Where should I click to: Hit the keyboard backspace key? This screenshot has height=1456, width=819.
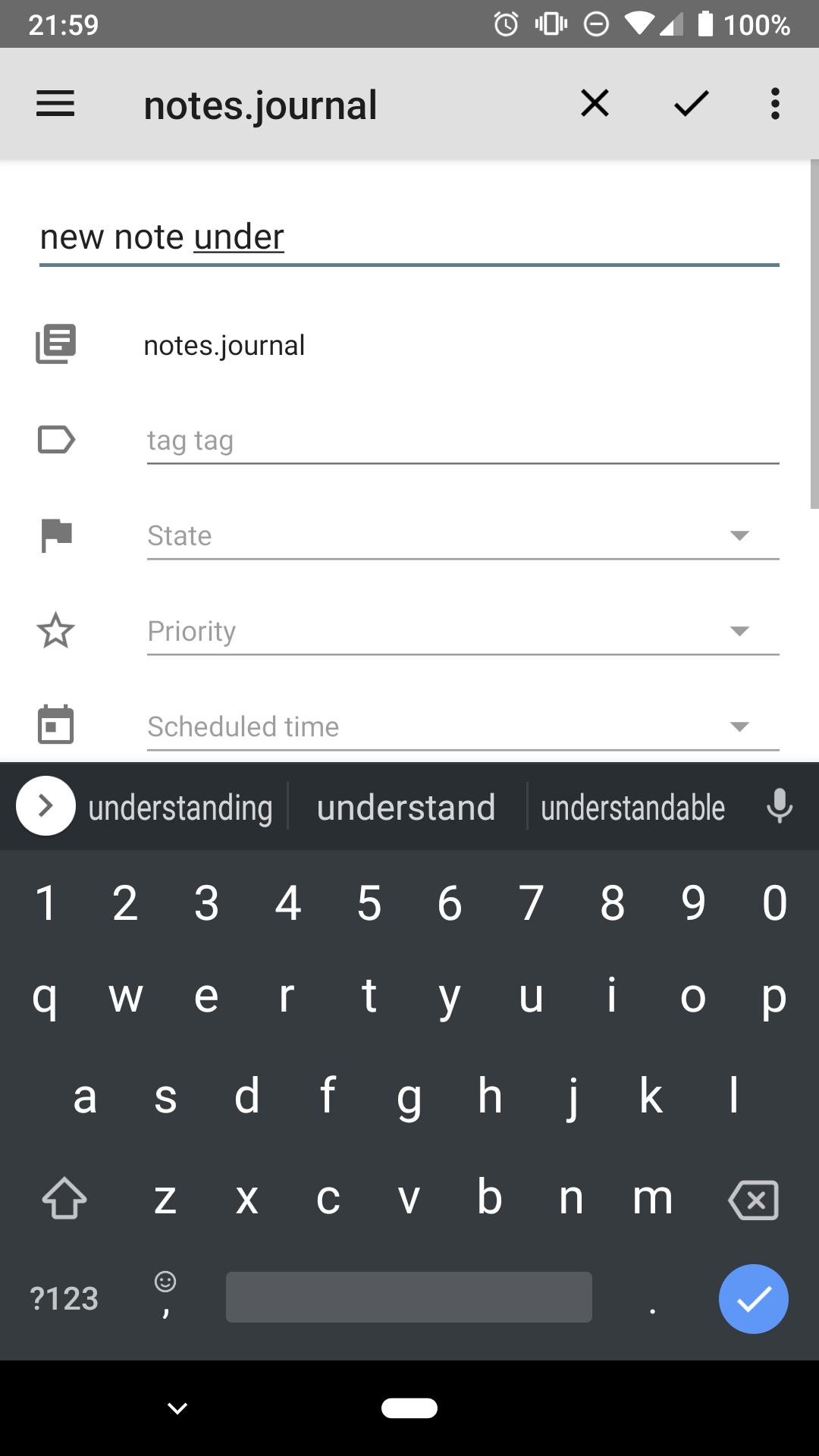click(753, 1200)
